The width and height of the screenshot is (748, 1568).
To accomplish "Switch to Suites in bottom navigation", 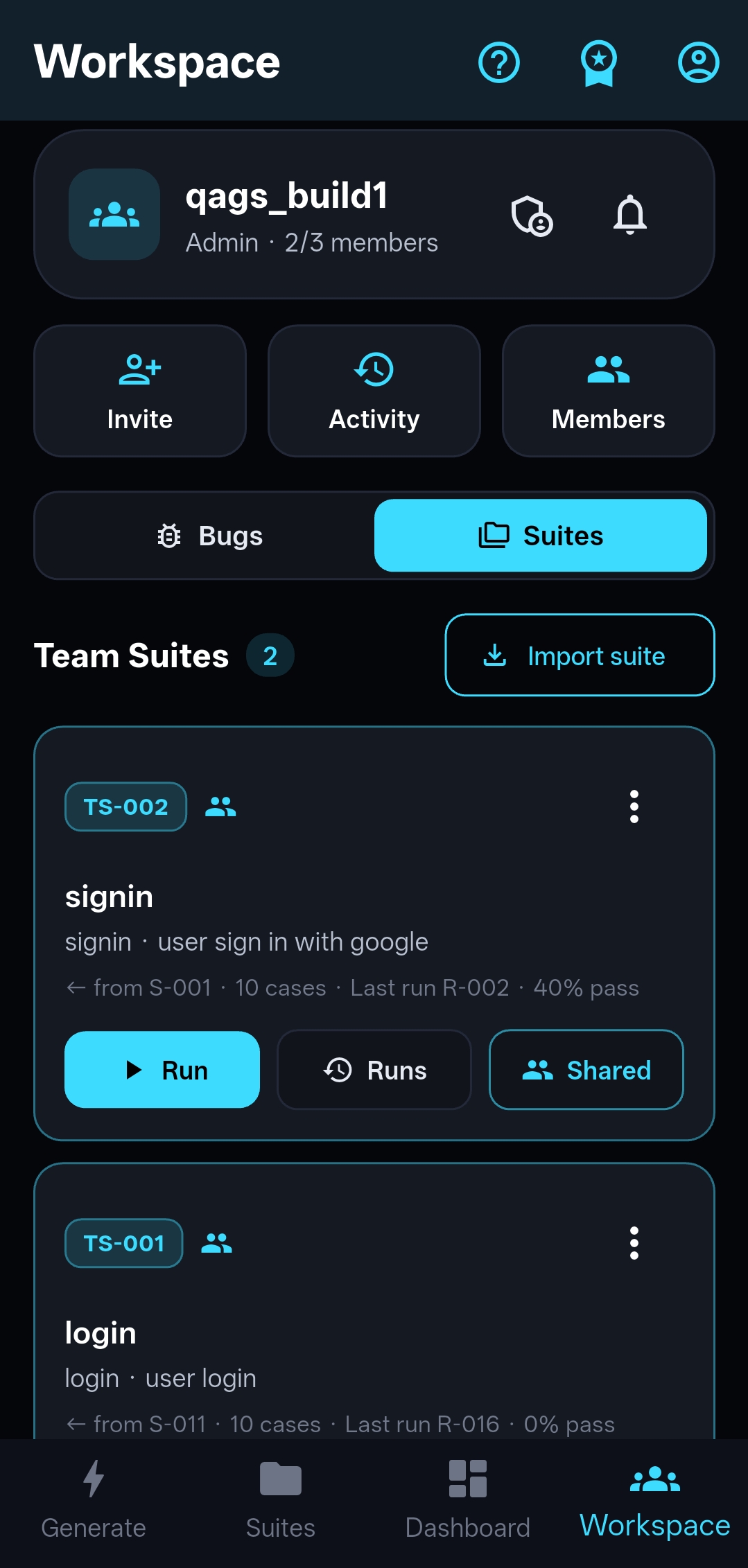I will pyautogui.click(x=281, y=1500).
